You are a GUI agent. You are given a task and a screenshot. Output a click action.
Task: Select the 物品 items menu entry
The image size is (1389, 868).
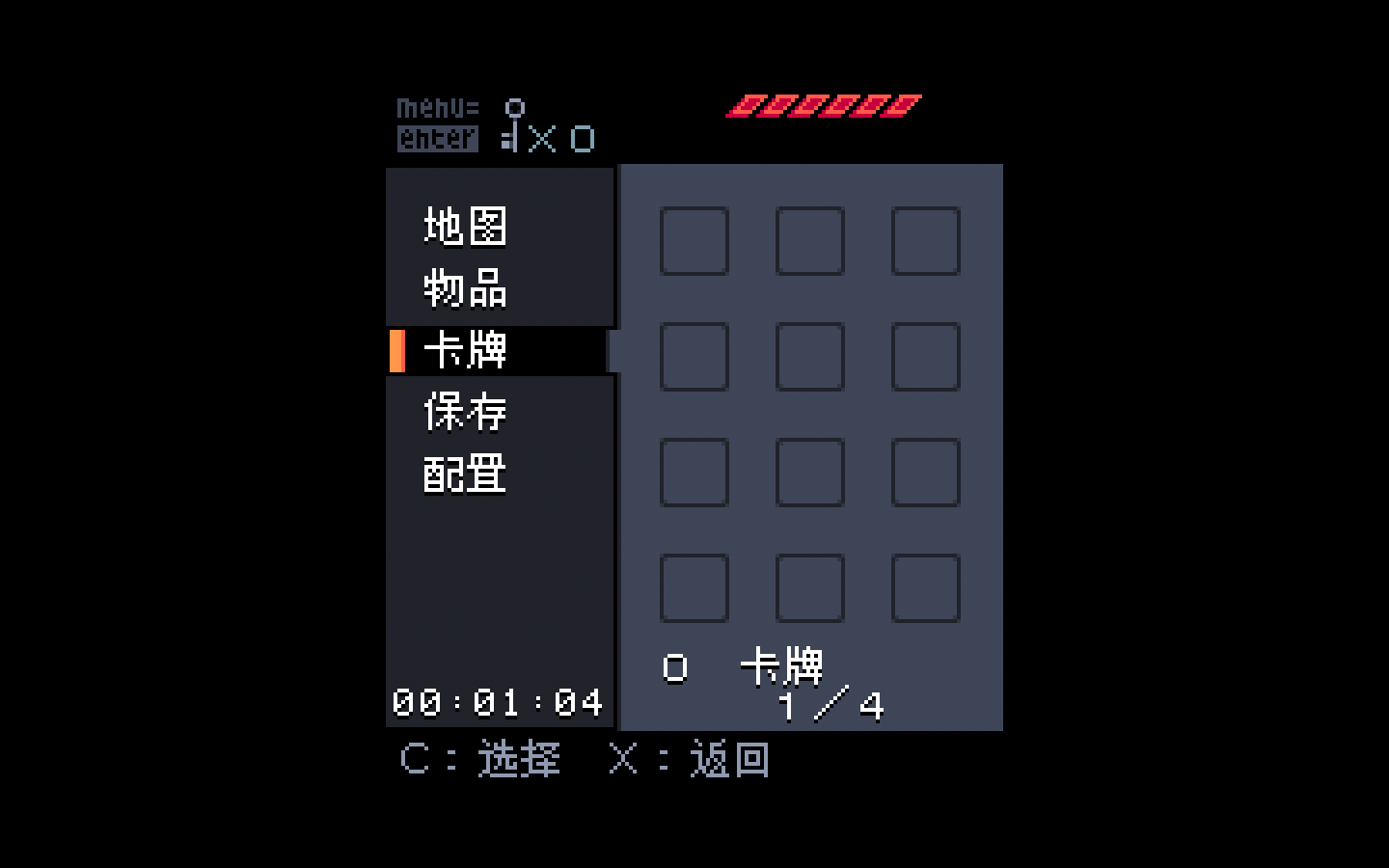(x=465, y=288)
